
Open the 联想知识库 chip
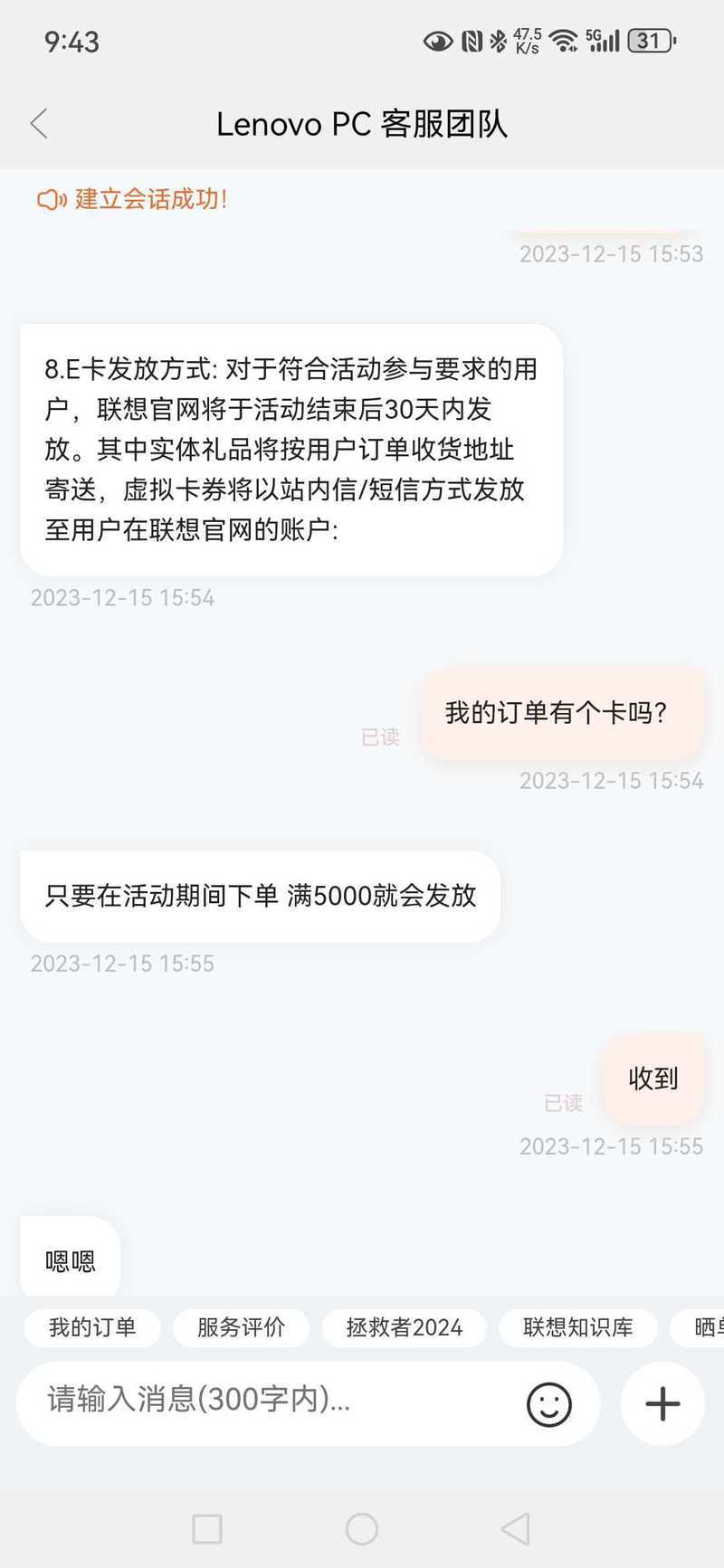(x=577, y=1327)
